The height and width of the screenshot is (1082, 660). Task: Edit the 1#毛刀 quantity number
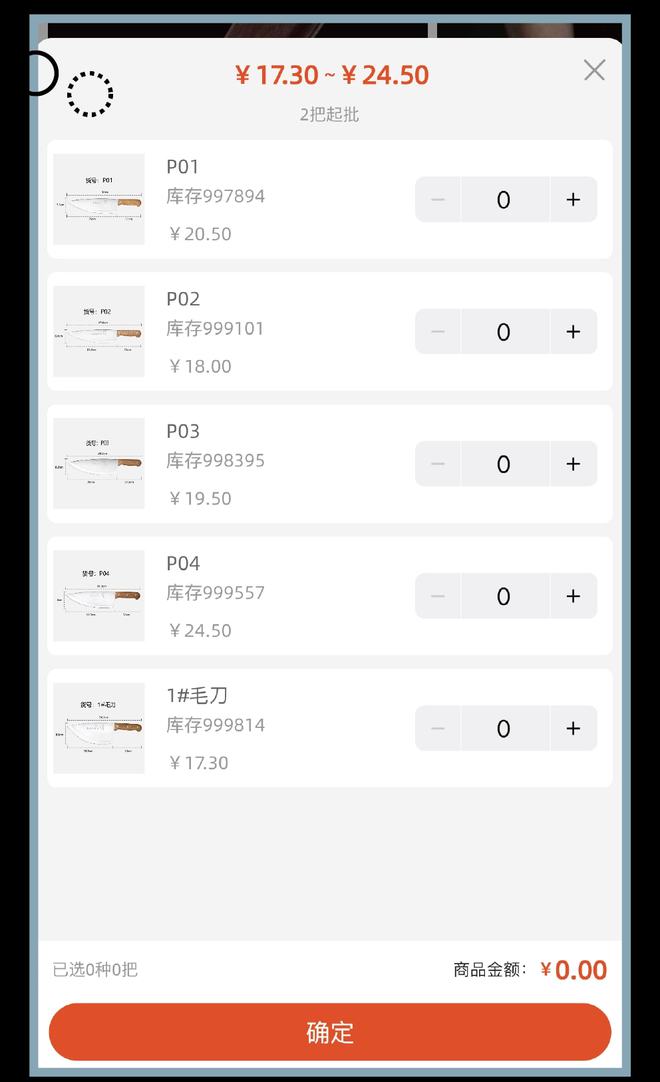(x=503, y=728)
